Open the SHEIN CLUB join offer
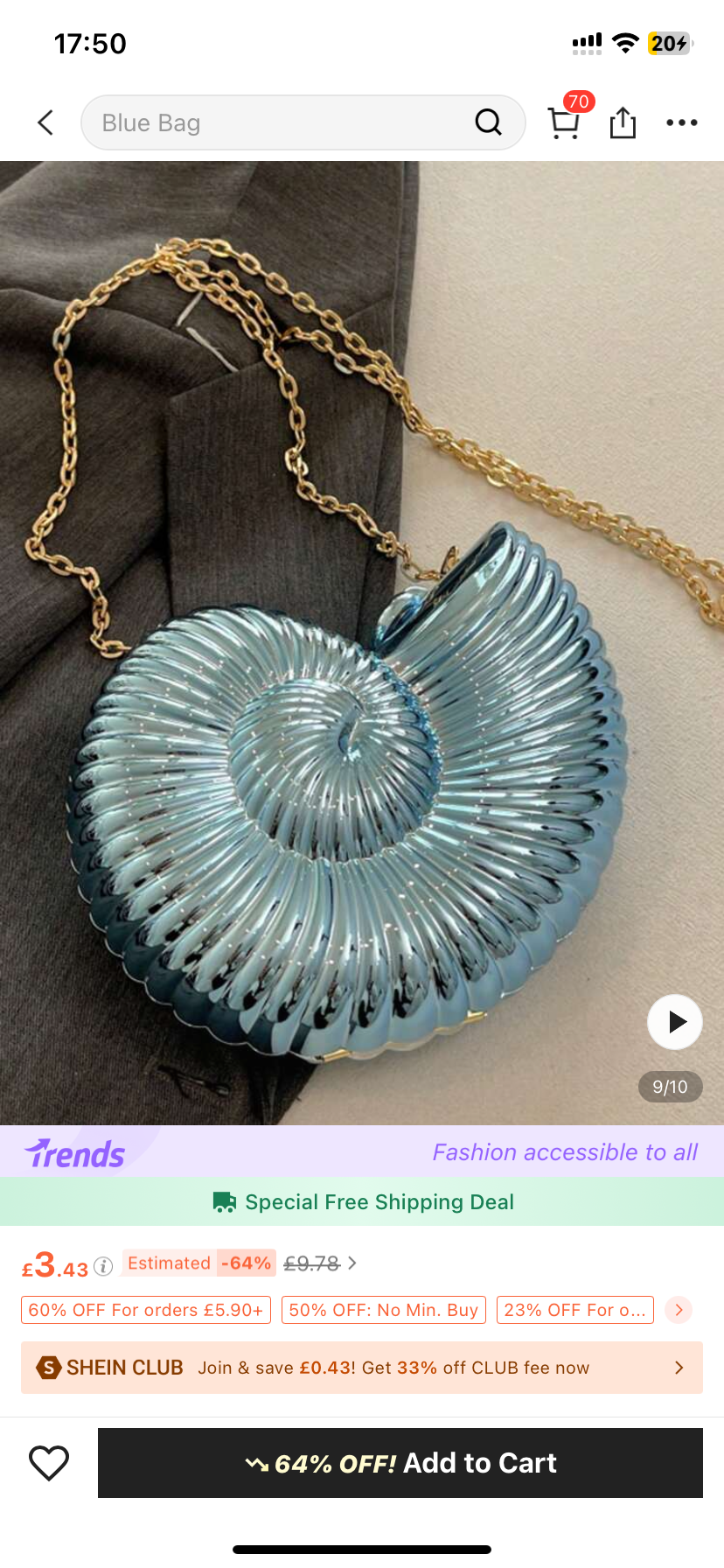Screen dimensions: 724x1568 [x=362, y=1368]
